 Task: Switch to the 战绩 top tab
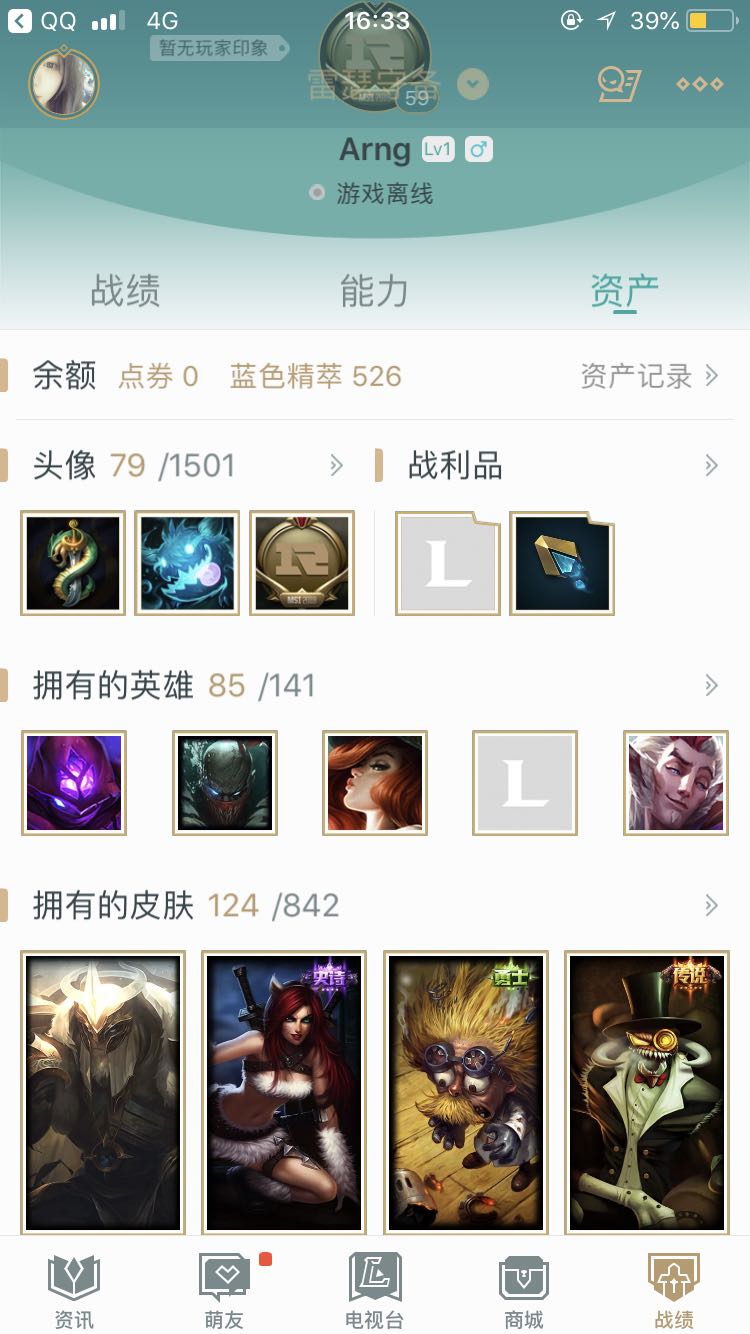pos(125,291)
